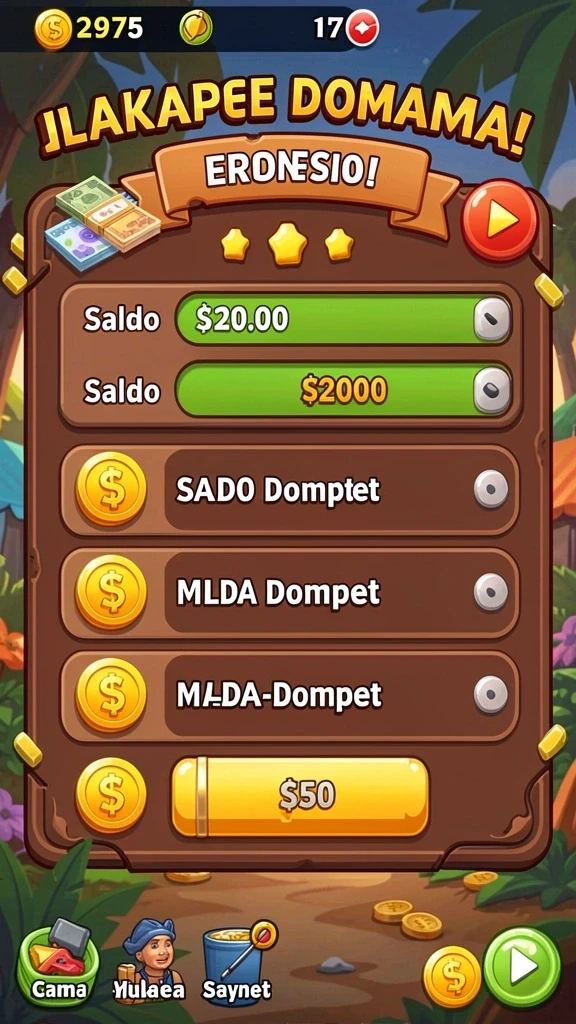This screenshot has width=576, height=1024.
Task: Hit the green play button
Action: coord(522,967)
